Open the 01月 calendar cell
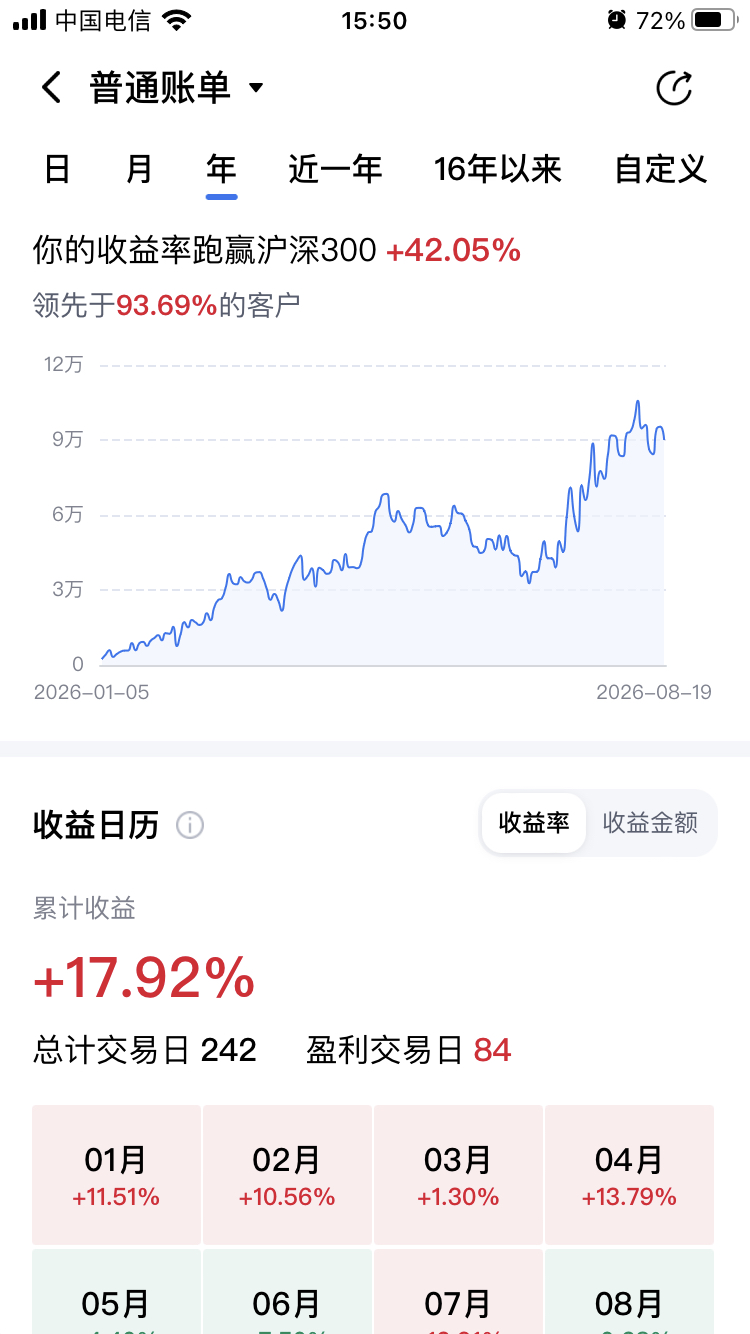The height and width of the screenshot is (1334, 750). [116, 1174]
